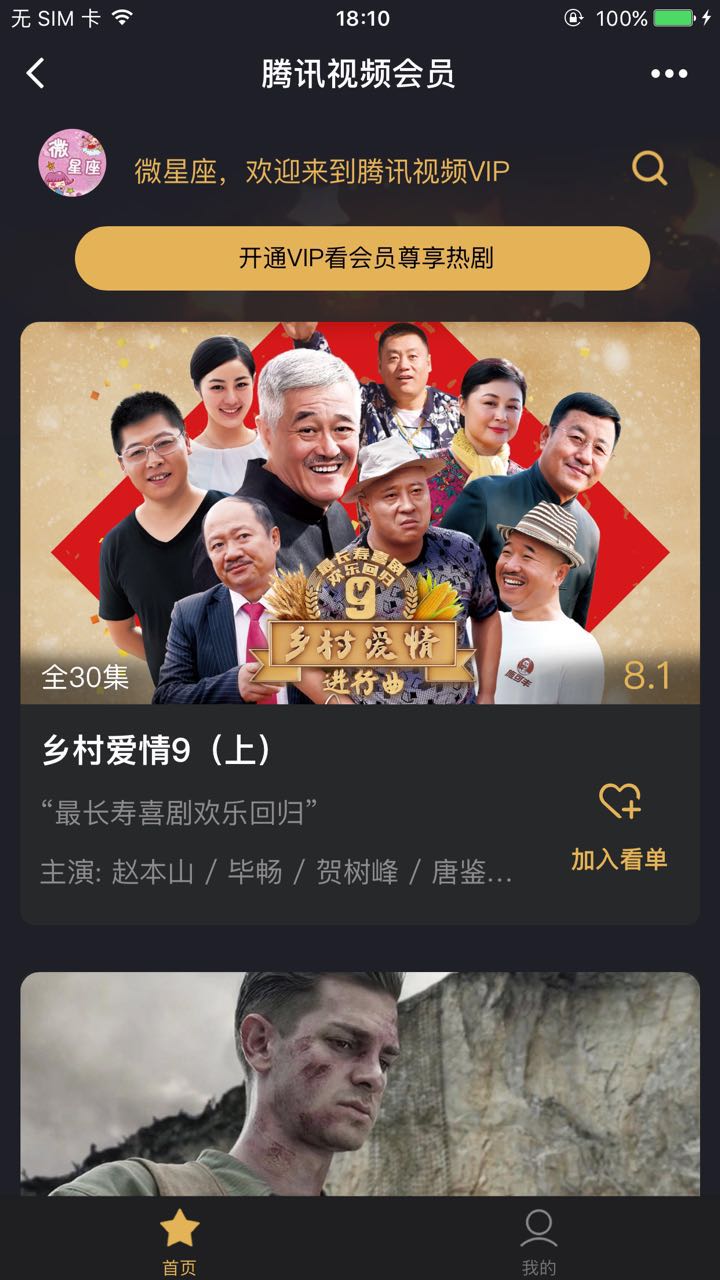Add 乡村爱情9 to watchlist via 加入看单
The image size is (720, 1280).
point(619,827)
